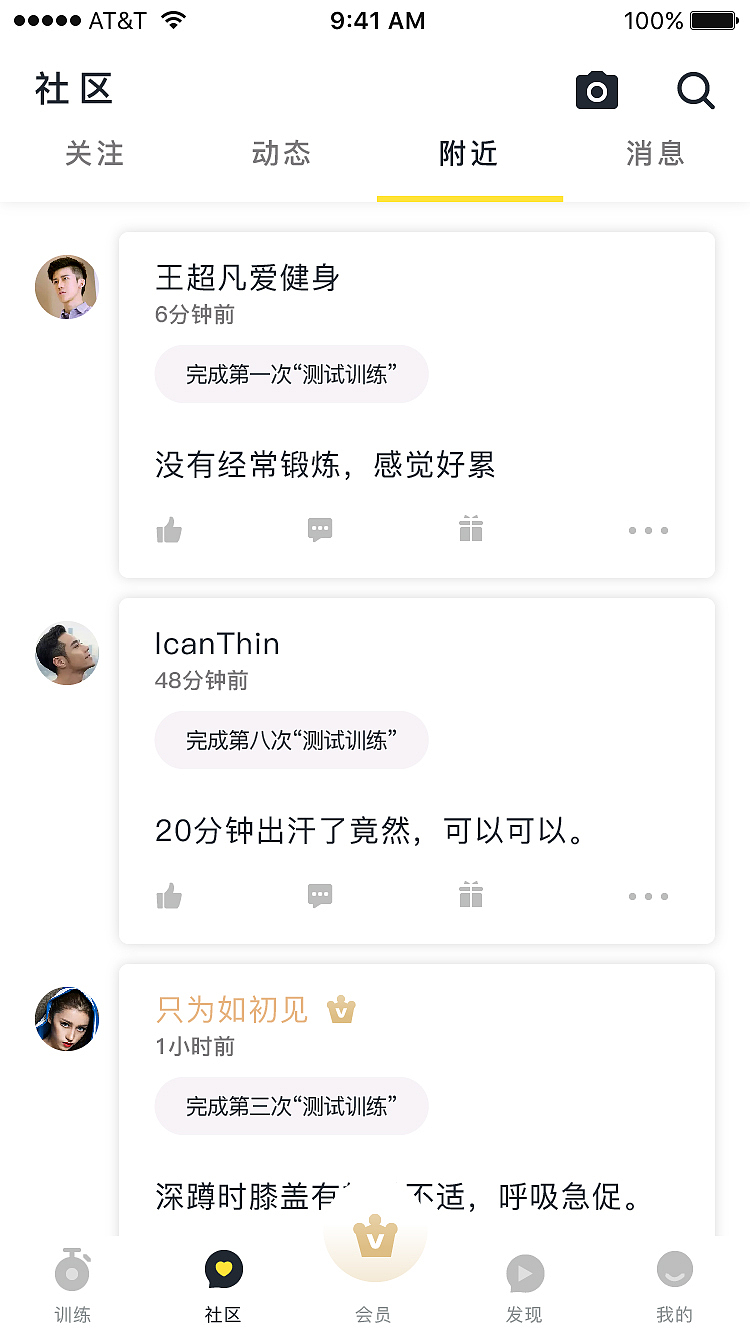The width and height of the screenshot is (750, 1334).
Task: Open the more options menu on 王超凡爱健身's post
Action: (x=648, y=530)
